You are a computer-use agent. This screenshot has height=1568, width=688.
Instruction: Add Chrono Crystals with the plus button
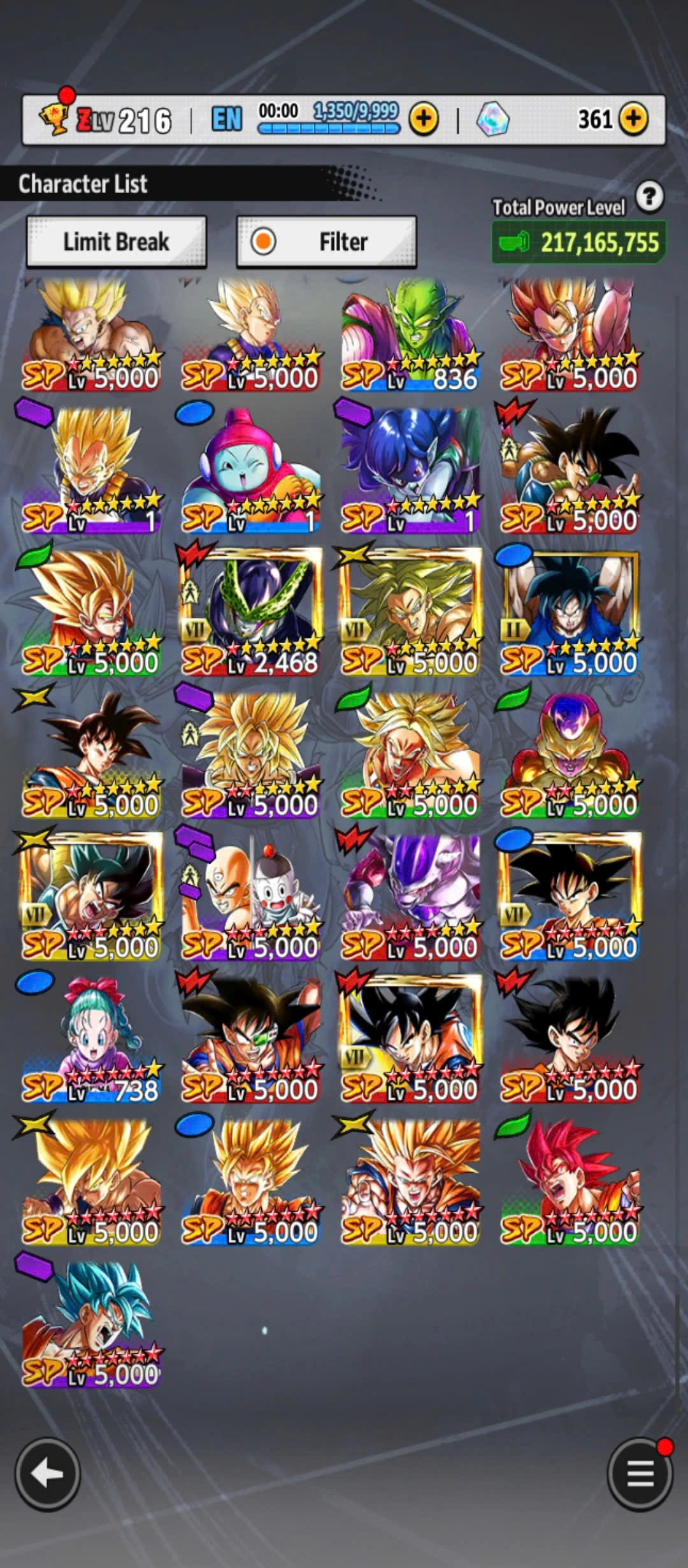coord(633,119)
